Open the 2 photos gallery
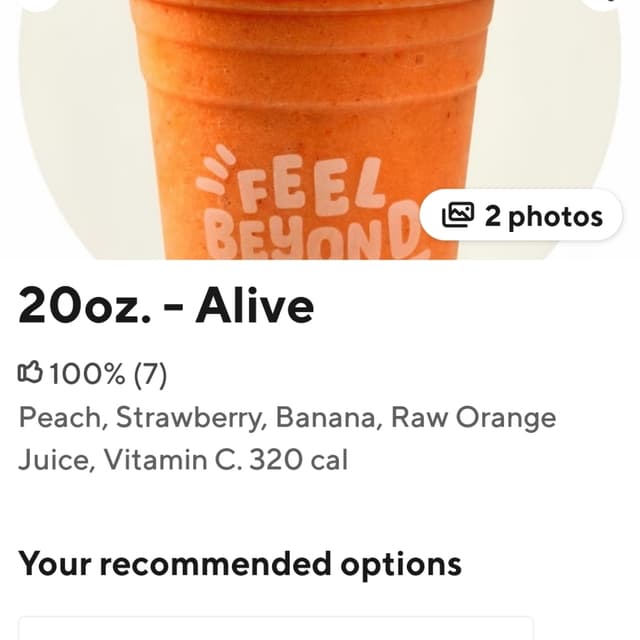Image resolution: width=640 pixels, height=640 pixels. point(522,215)
